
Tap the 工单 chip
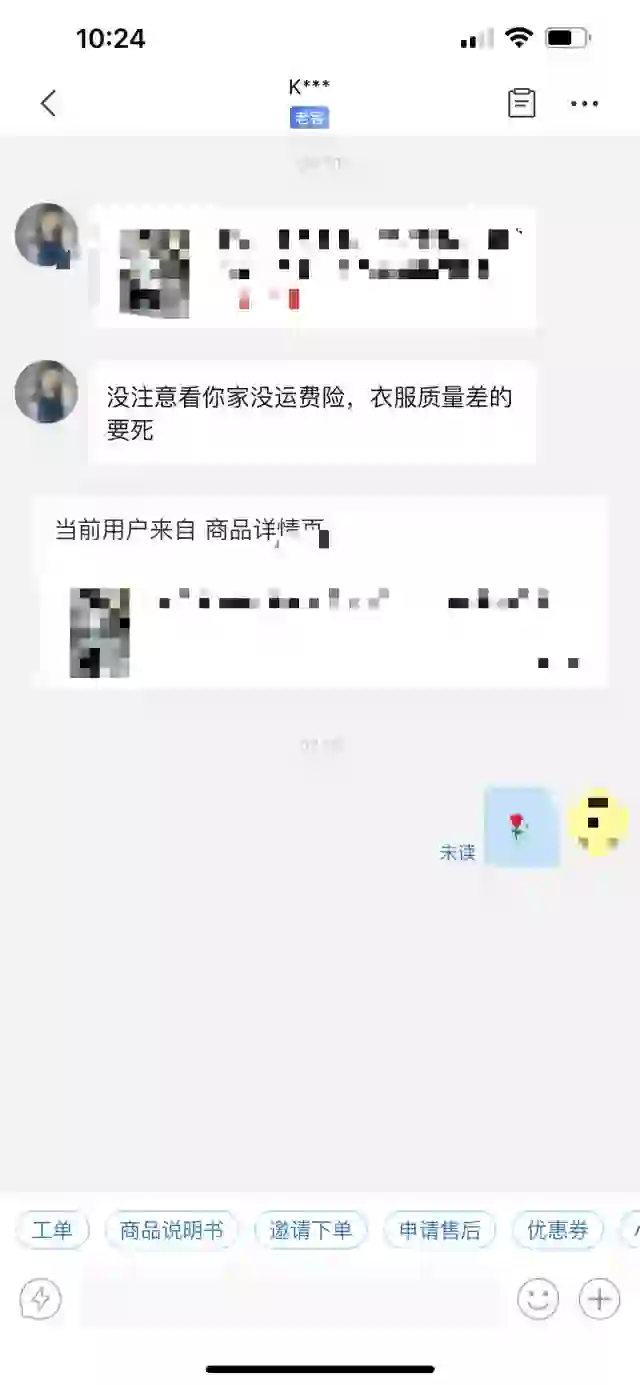(x=52, y=1230)
